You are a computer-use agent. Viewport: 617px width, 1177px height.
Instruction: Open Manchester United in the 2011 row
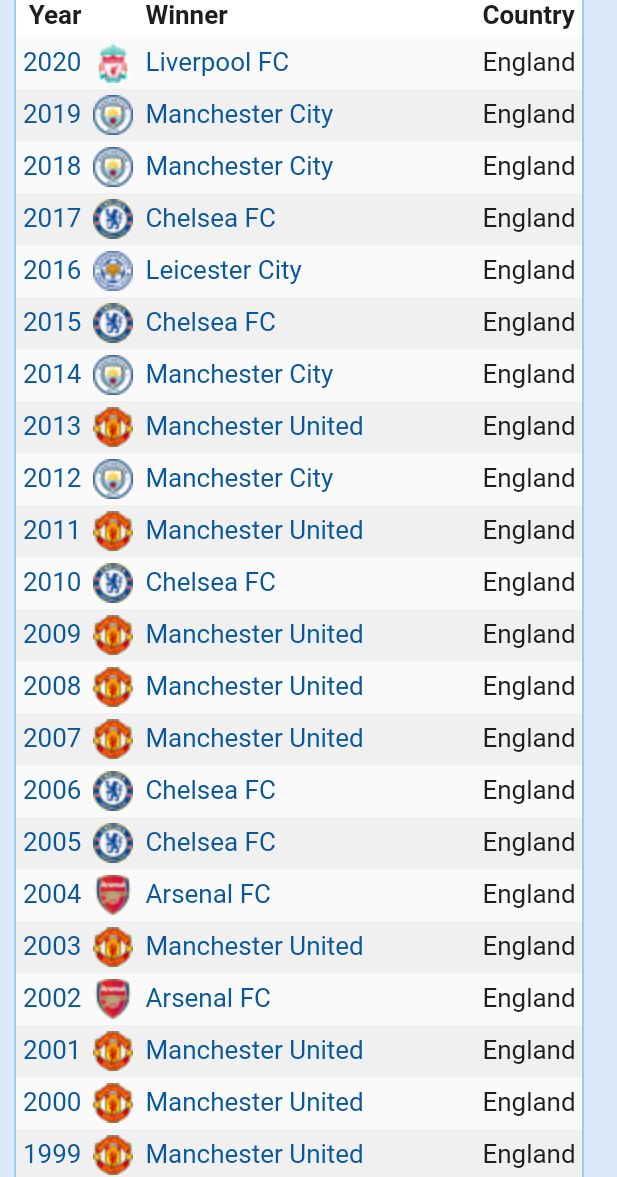coord(254,531)
